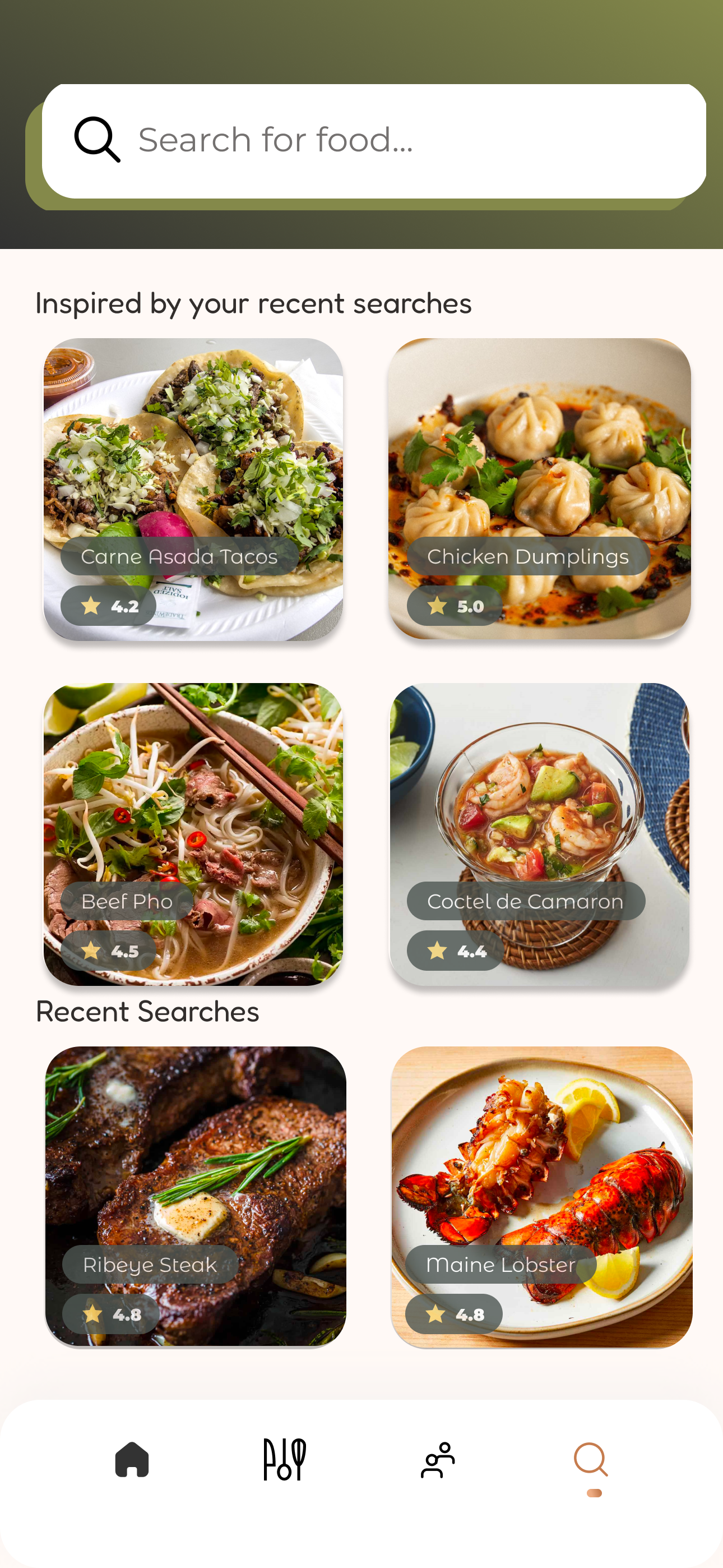Open the Ribeye Steak recent search
Viewport: 723px width, 1568px height.
point(196,1197)
